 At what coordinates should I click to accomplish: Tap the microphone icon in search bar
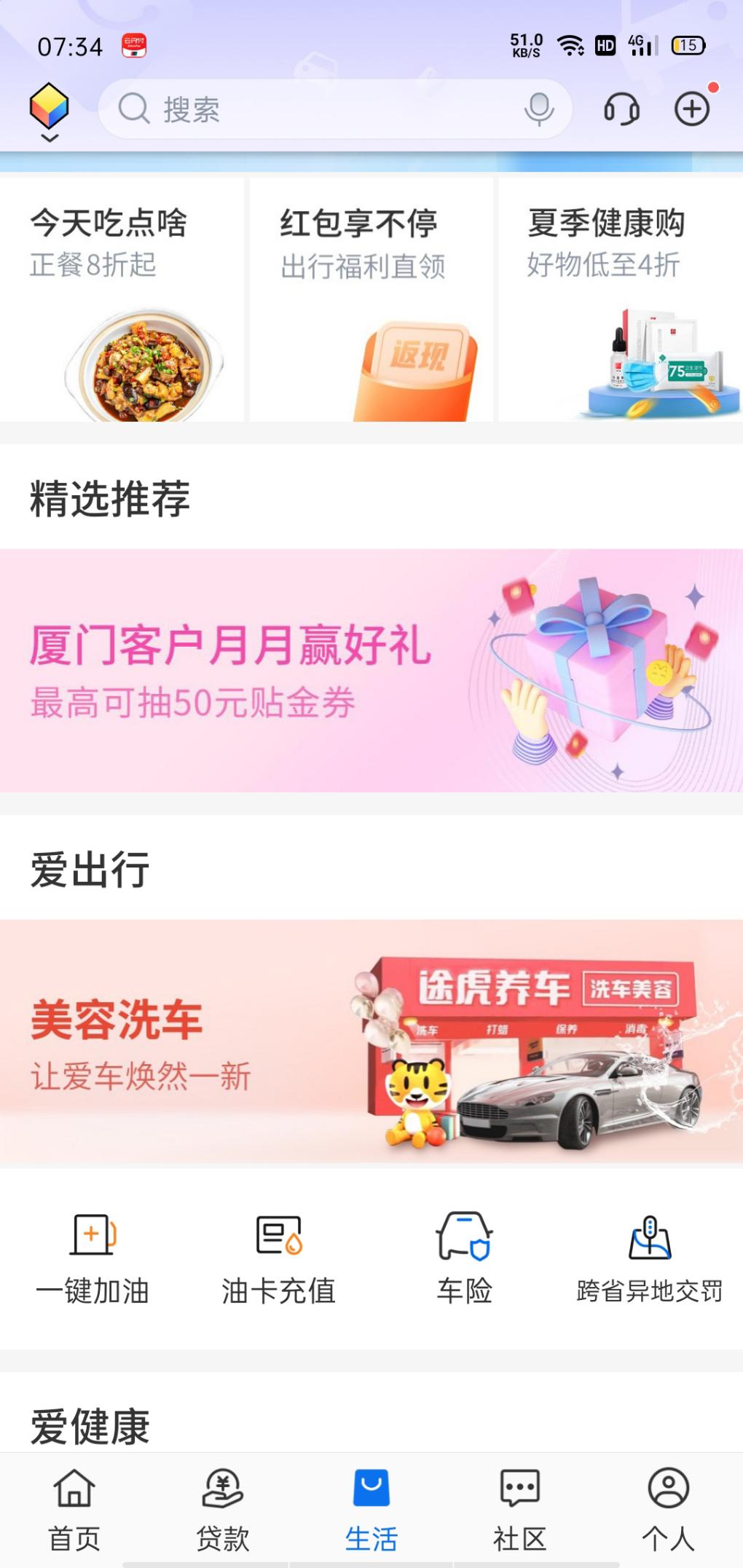click(x=537, y=109)
